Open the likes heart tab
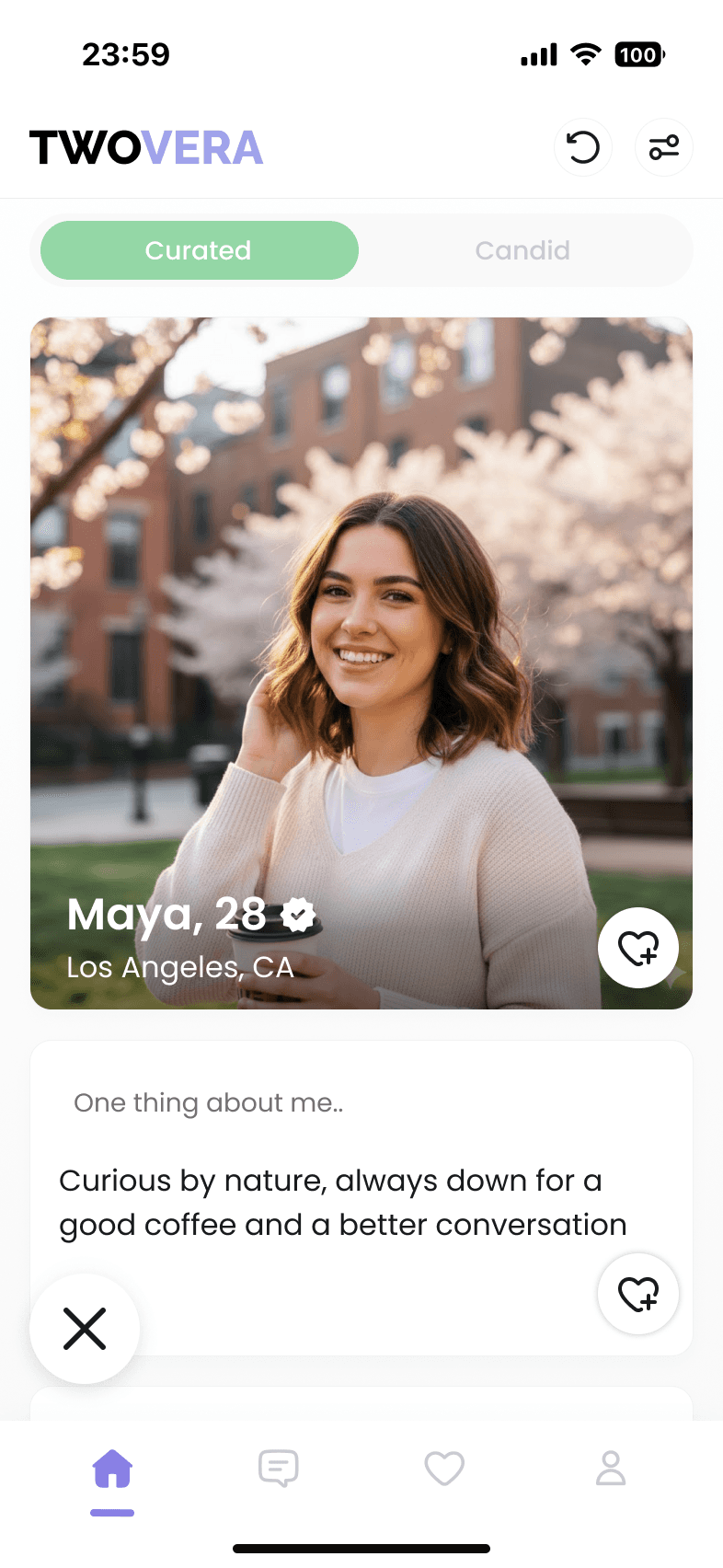 [444, 1469]
